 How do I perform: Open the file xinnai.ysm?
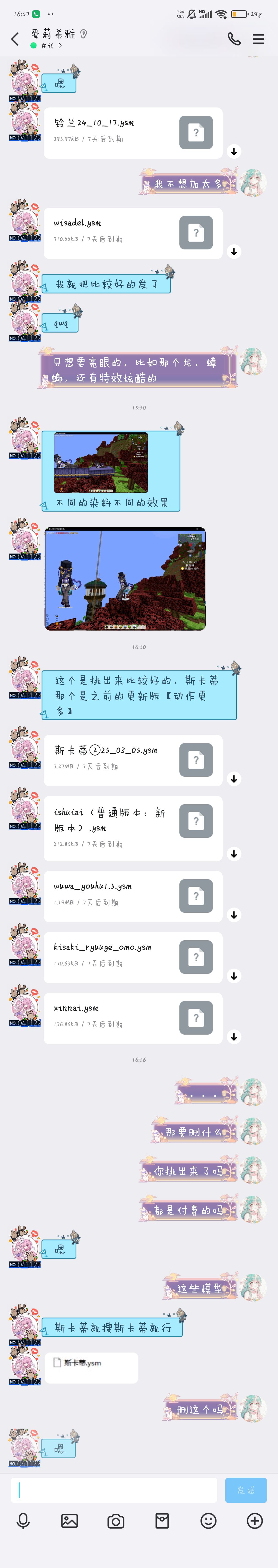tap(133, 1017)
